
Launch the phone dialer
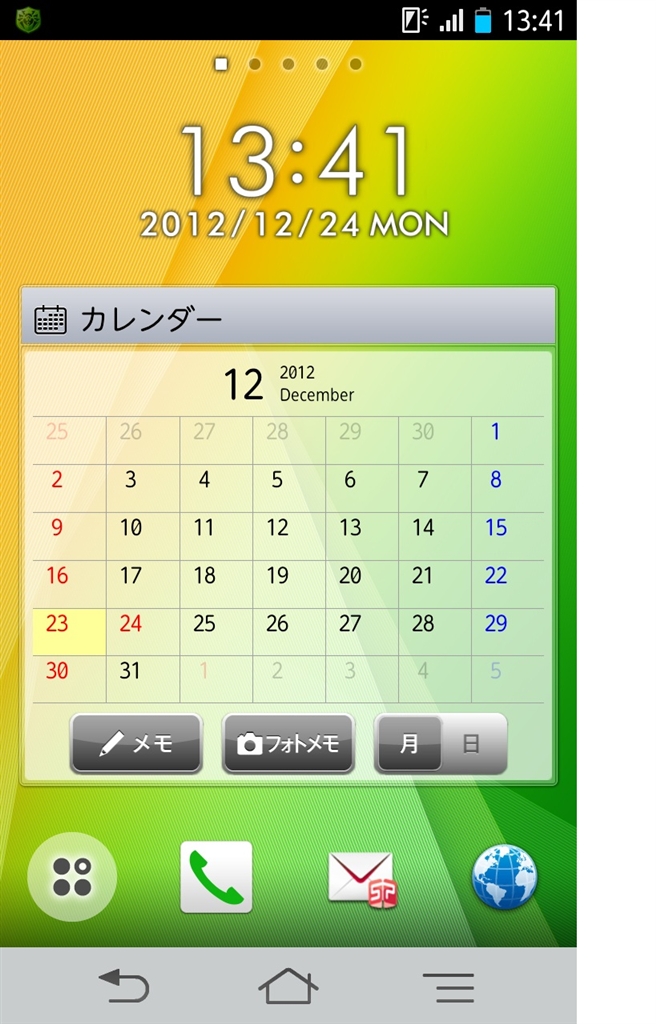pos(216,877)
